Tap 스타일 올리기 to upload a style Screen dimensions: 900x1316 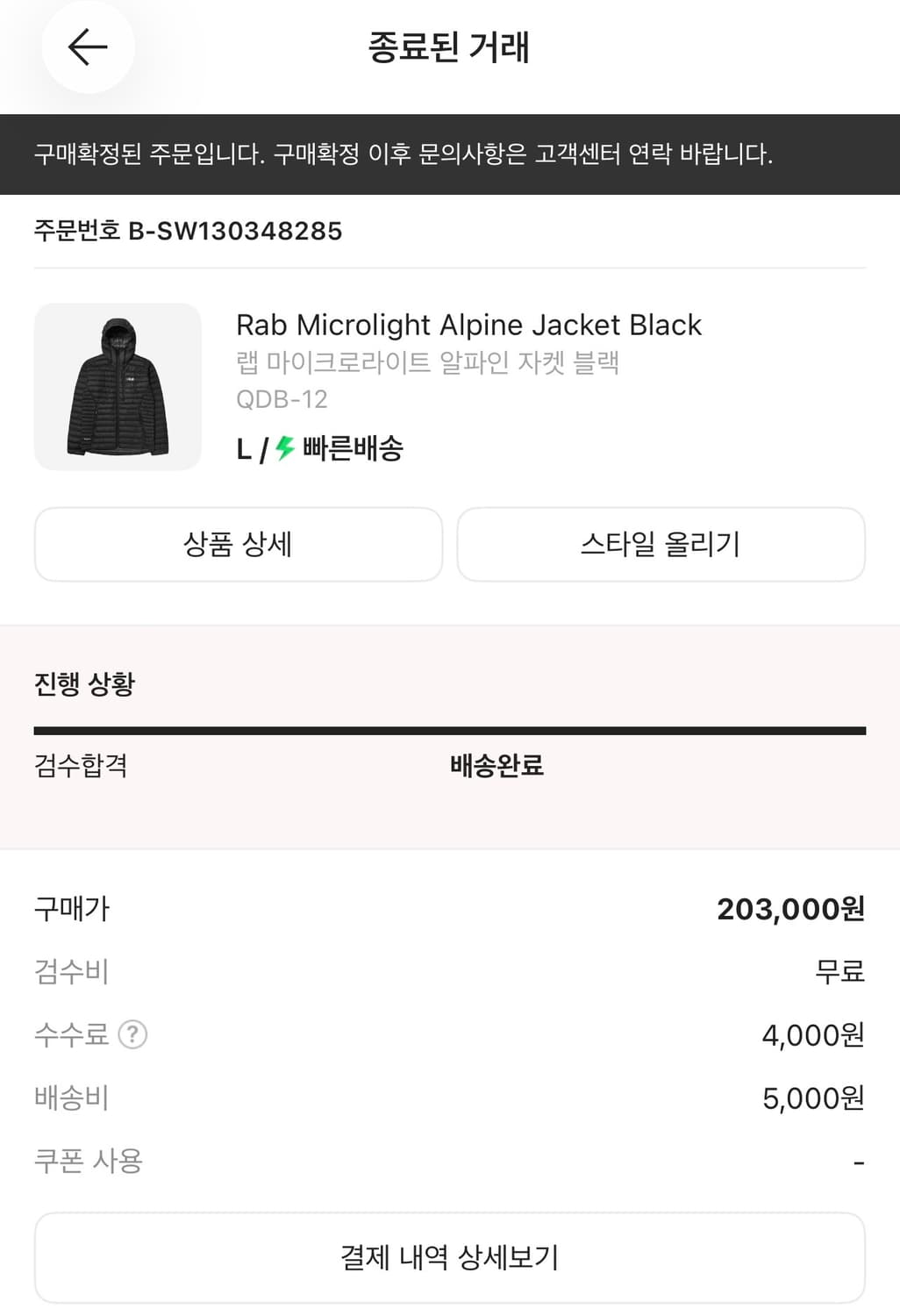[x=661, y=544]
